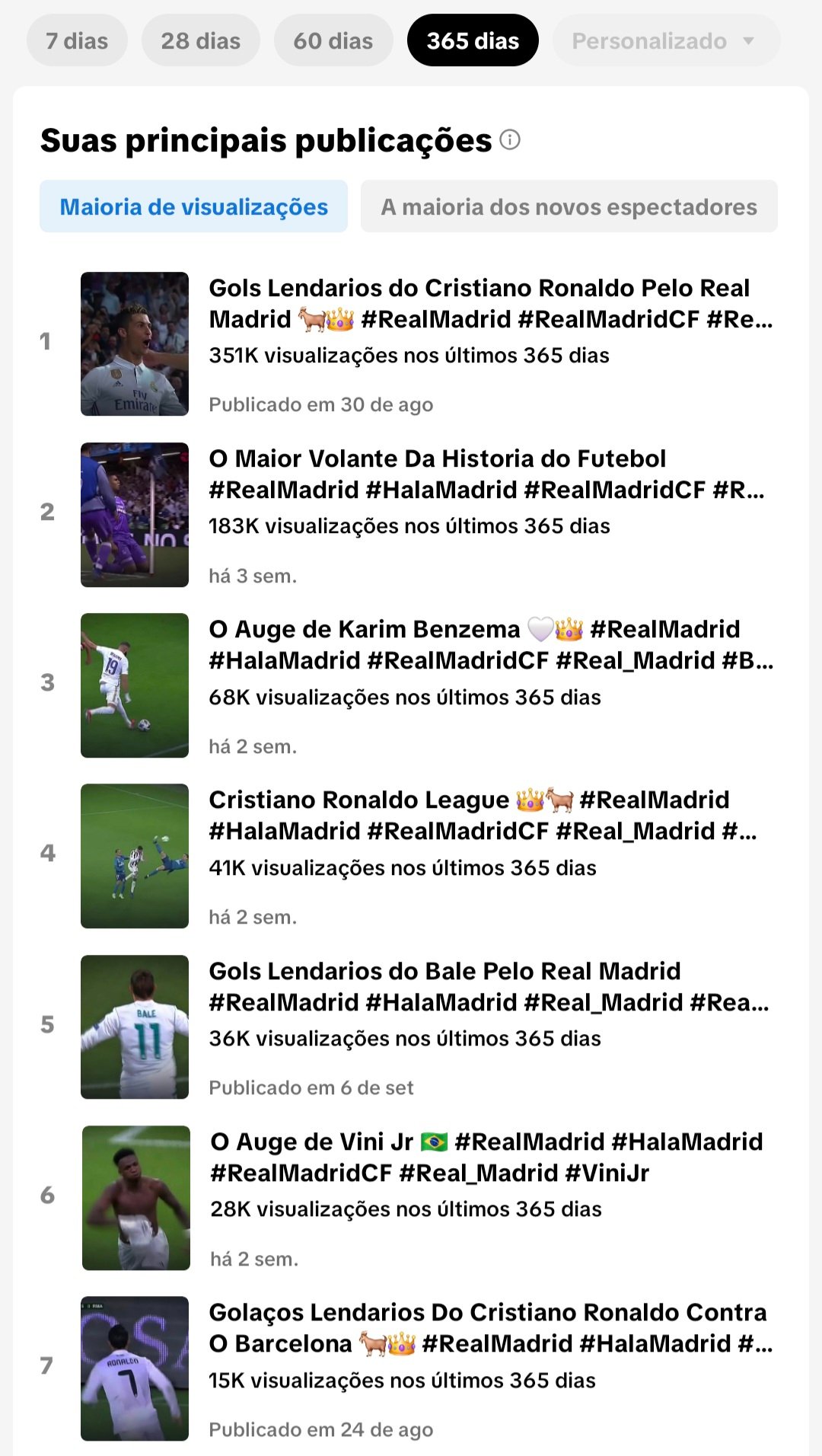Show info about Suas principais publicações
The height and width of the screenshot is (1456, 822).
510,140
